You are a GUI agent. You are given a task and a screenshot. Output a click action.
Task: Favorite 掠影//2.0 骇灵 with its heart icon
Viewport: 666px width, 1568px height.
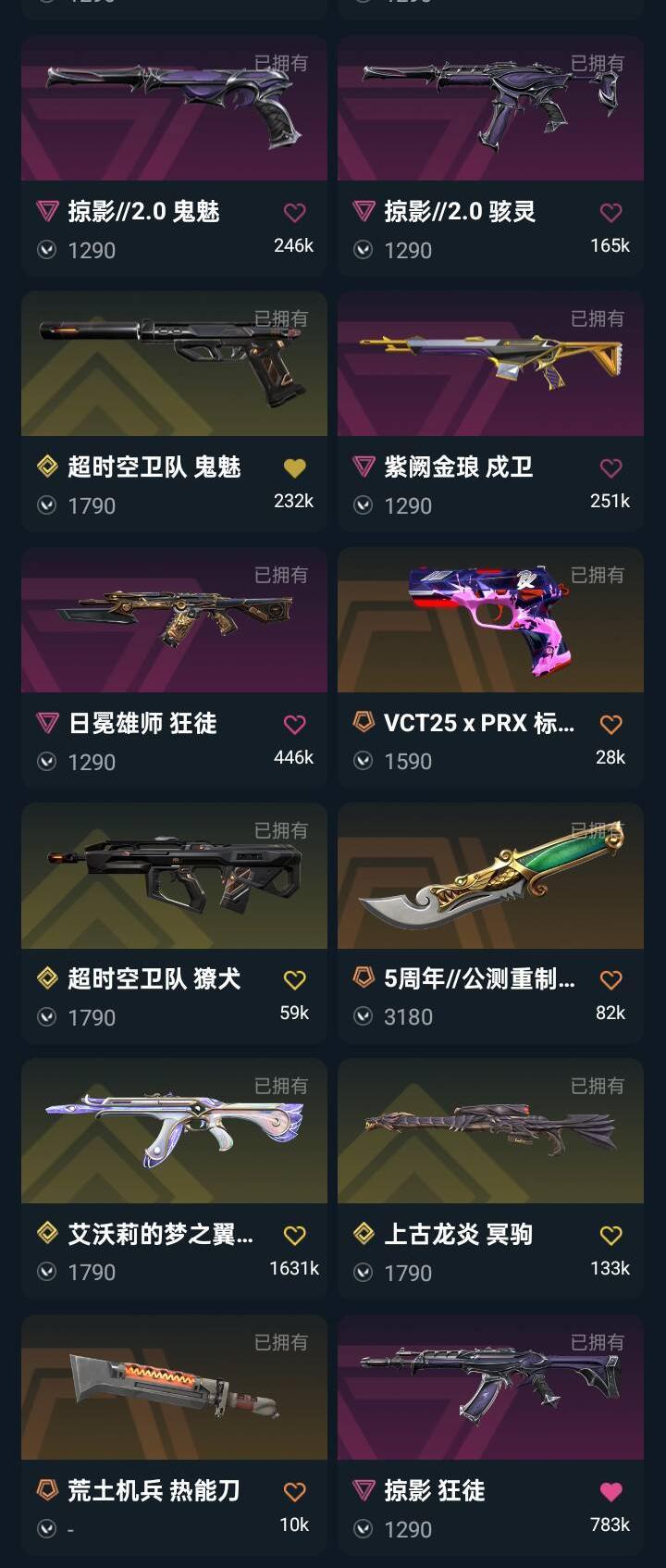(610, 212)
